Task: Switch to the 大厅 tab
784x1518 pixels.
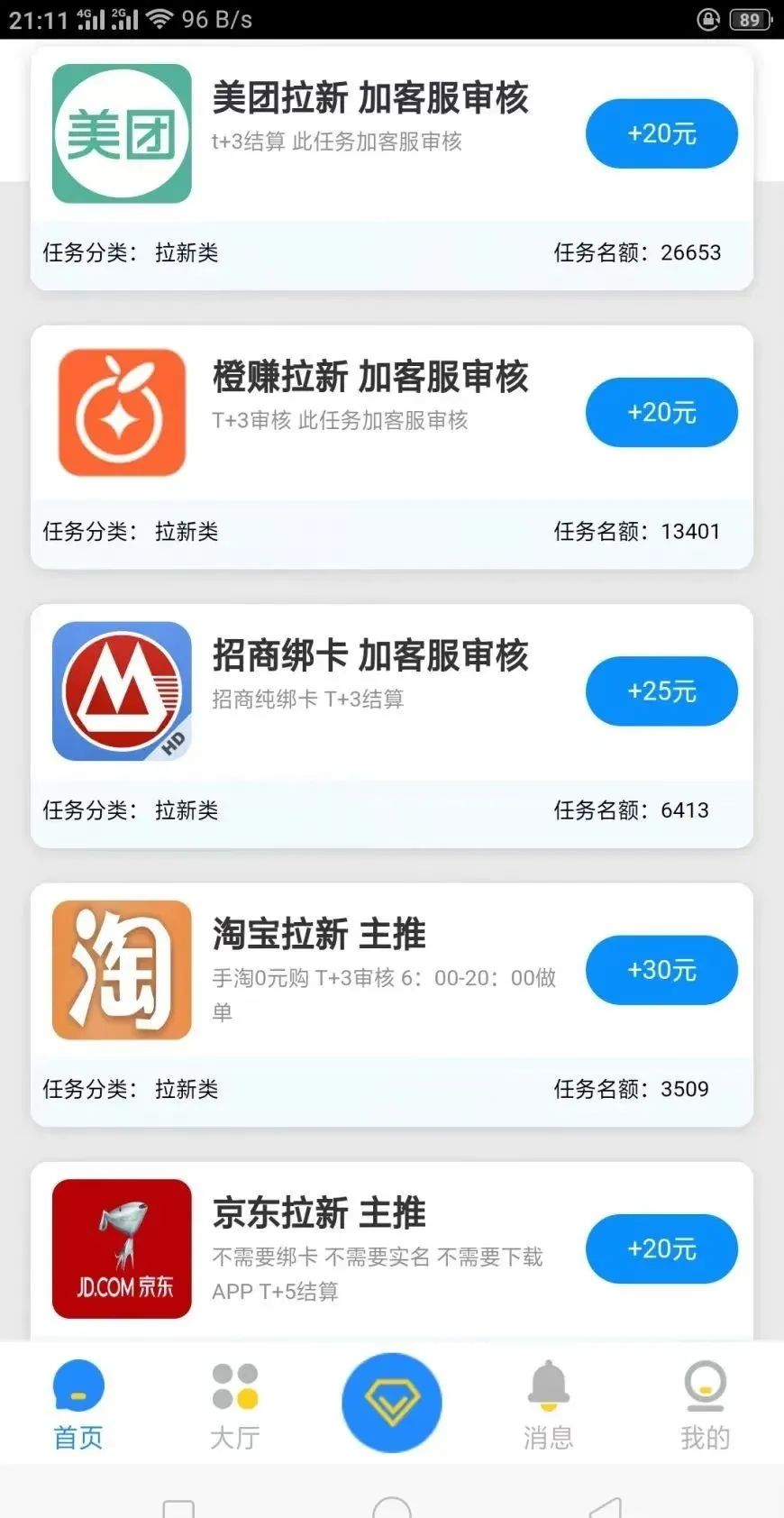Action: click(x=235, y=1405)
